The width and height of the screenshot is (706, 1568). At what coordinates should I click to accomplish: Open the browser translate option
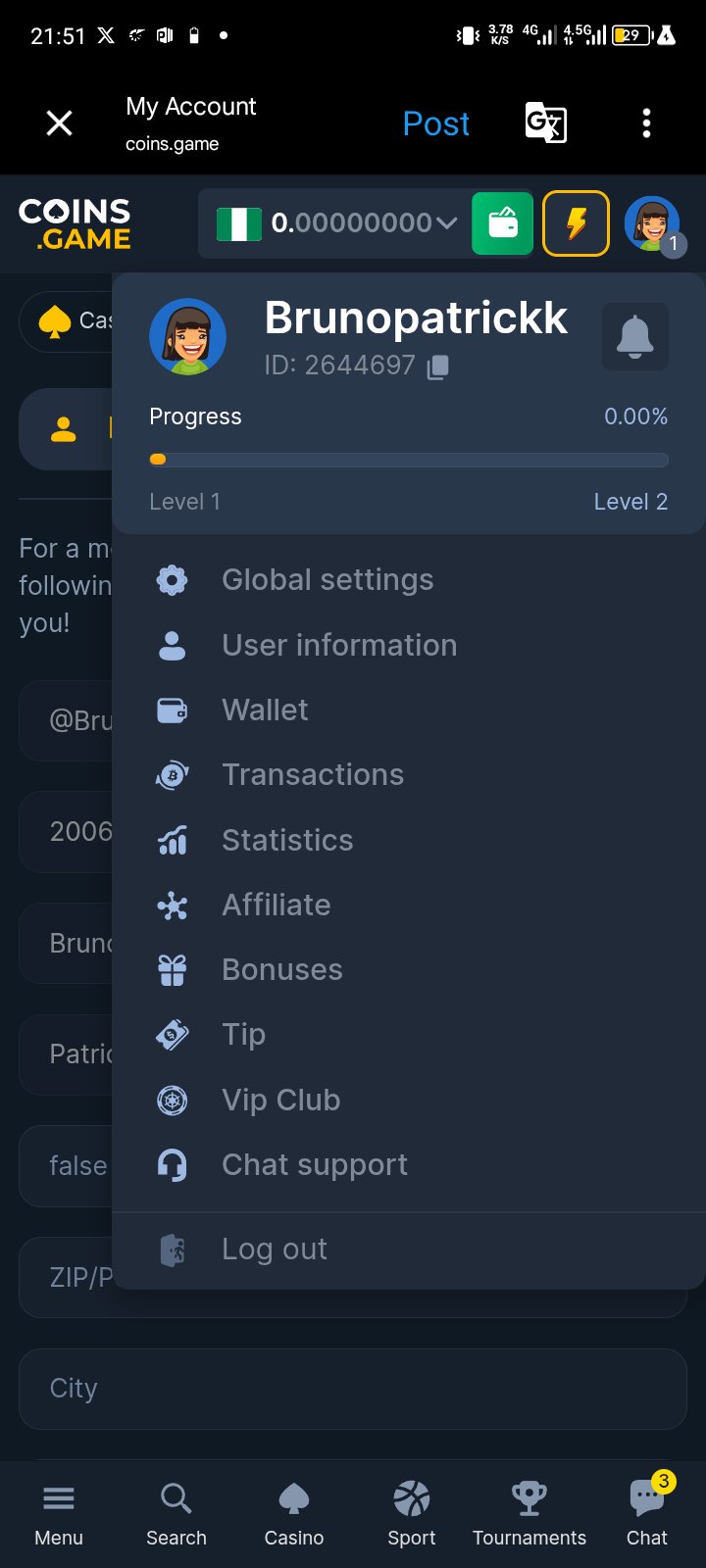point(545,123)
